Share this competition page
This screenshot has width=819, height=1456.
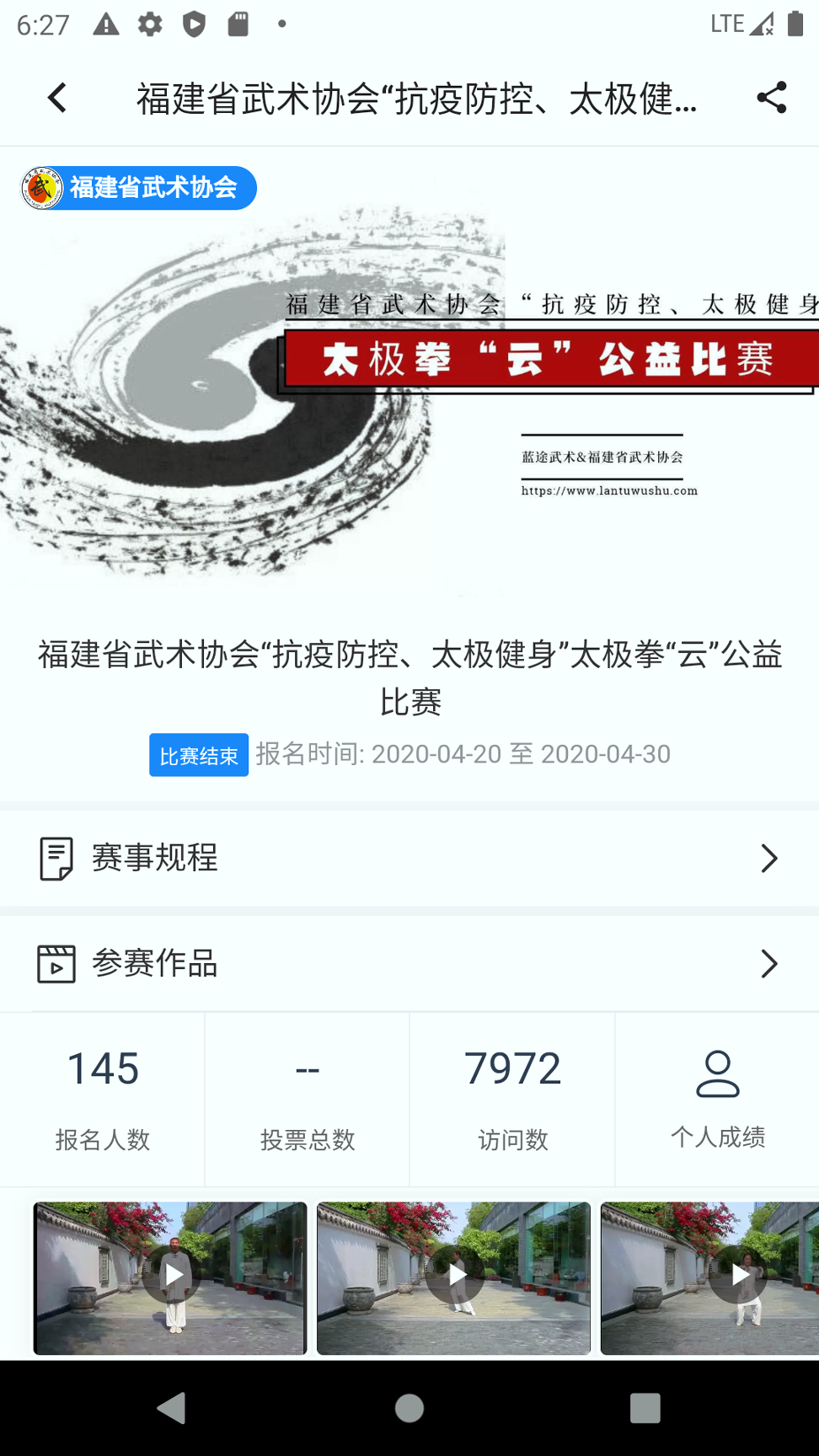(771, 99)
